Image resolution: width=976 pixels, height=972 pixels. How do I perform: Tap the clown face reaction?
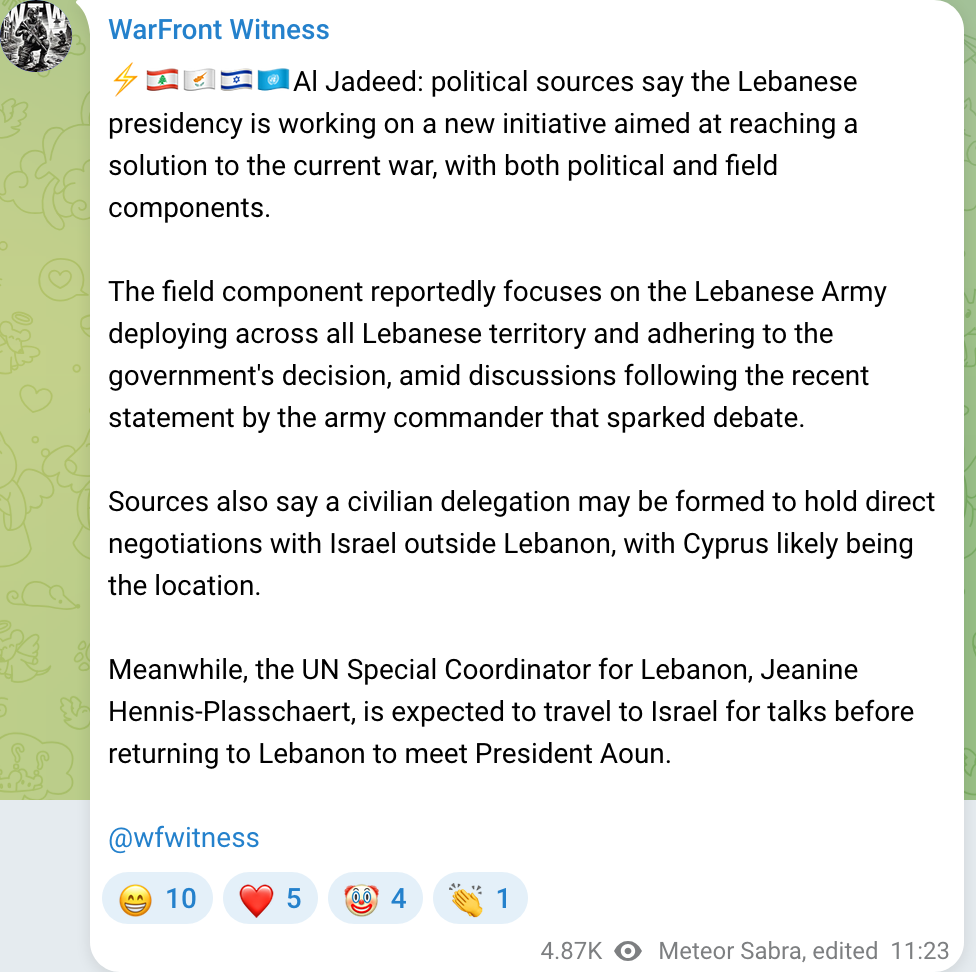coord(375,899)
